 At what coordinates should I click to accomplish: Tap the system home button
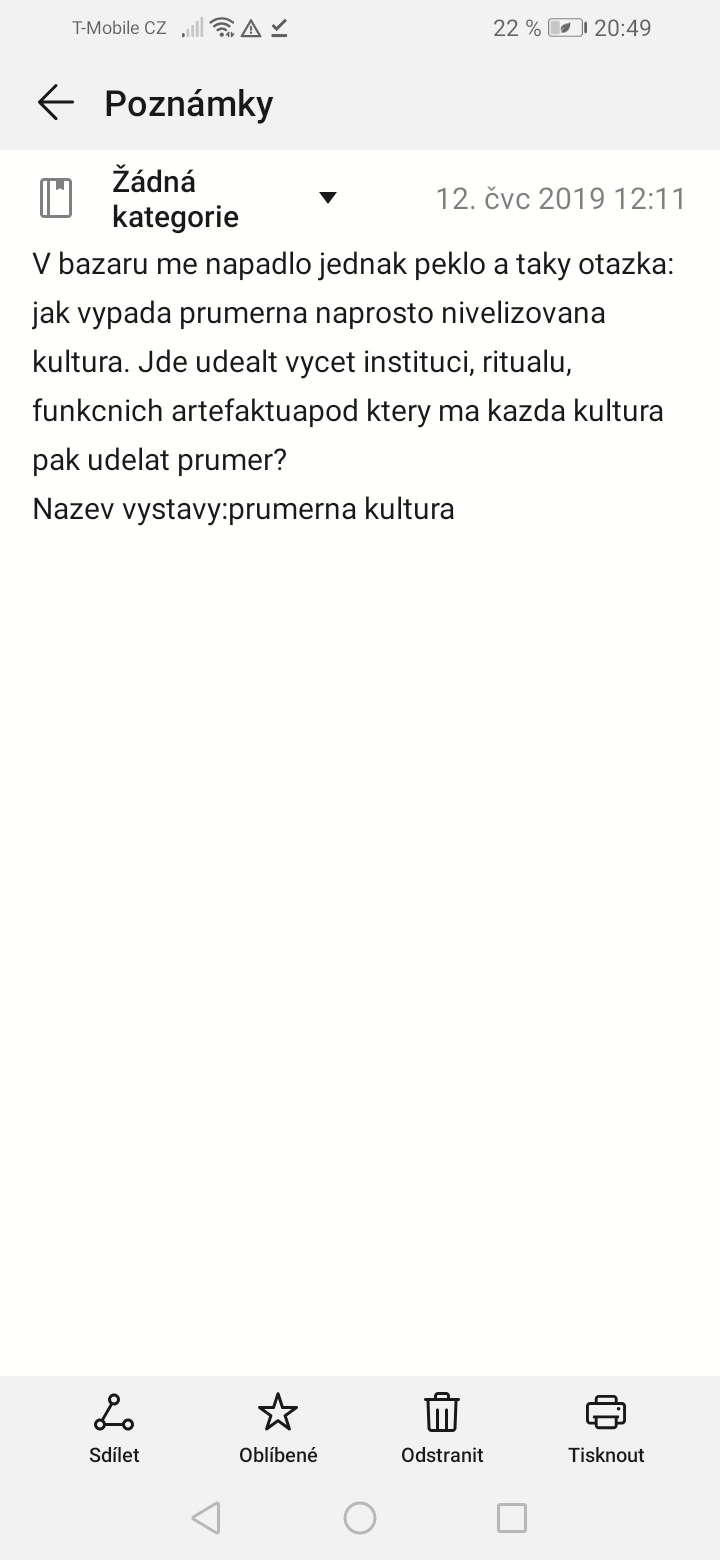(x=360, y=1518)
